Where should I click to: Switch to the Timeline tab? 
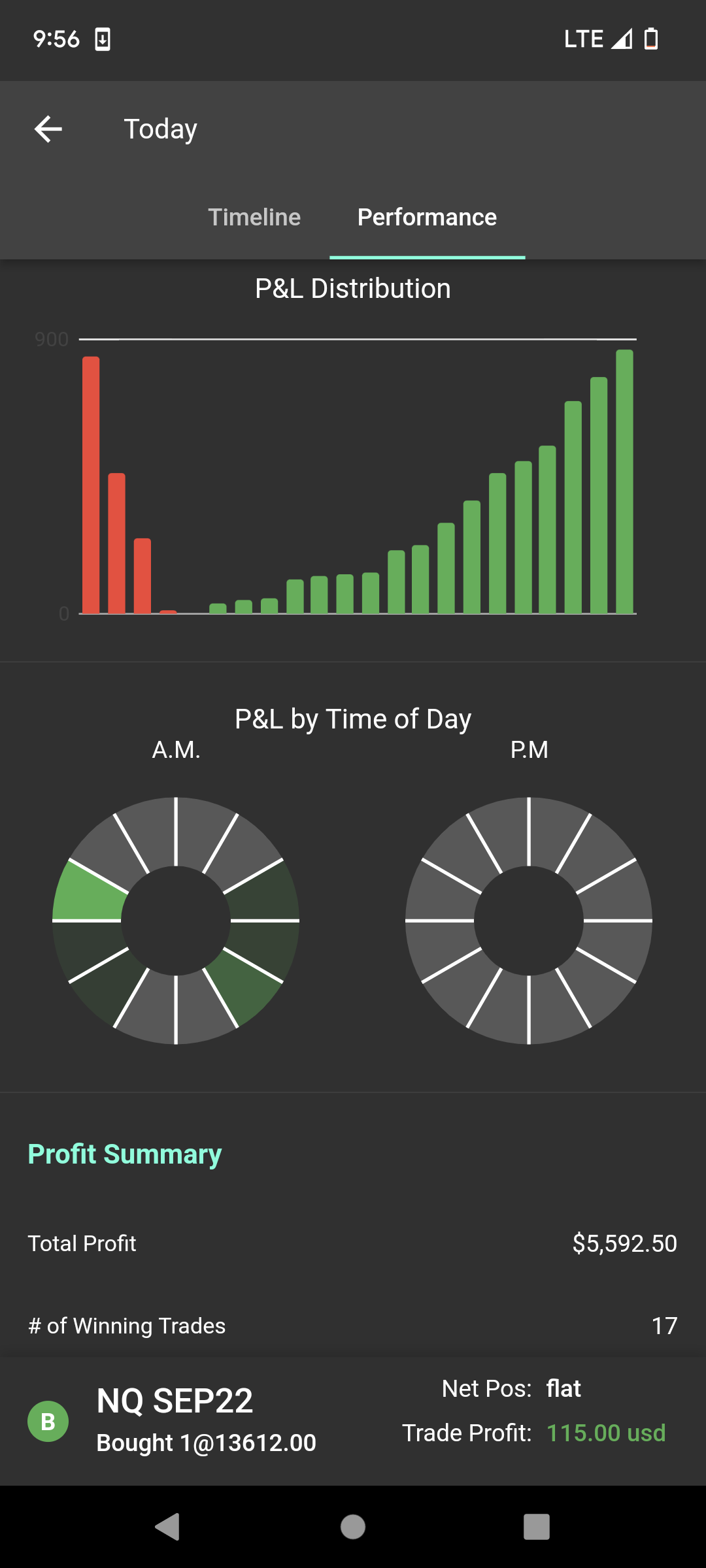[x=254, y=217]
